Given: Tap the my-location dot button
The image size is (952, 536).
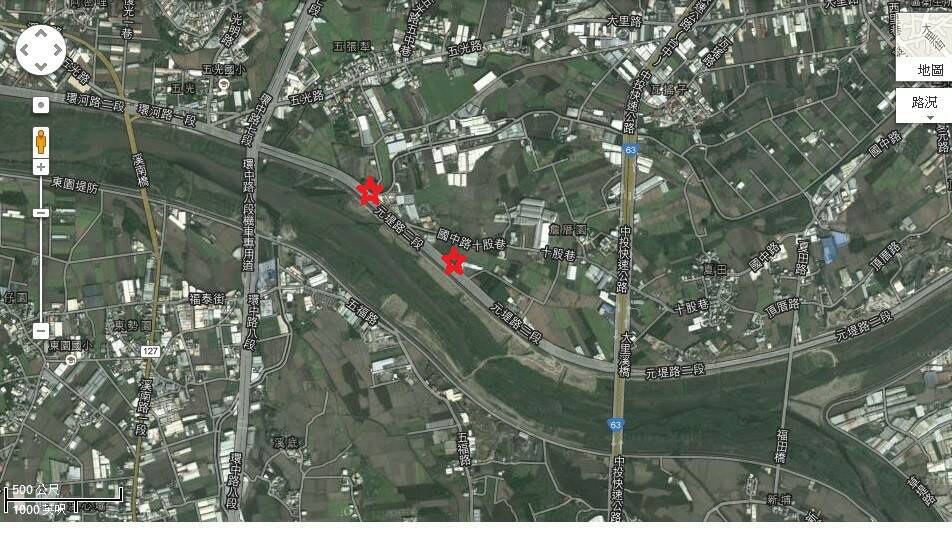Looking at the screenshot, I should (x=41, y=105).
